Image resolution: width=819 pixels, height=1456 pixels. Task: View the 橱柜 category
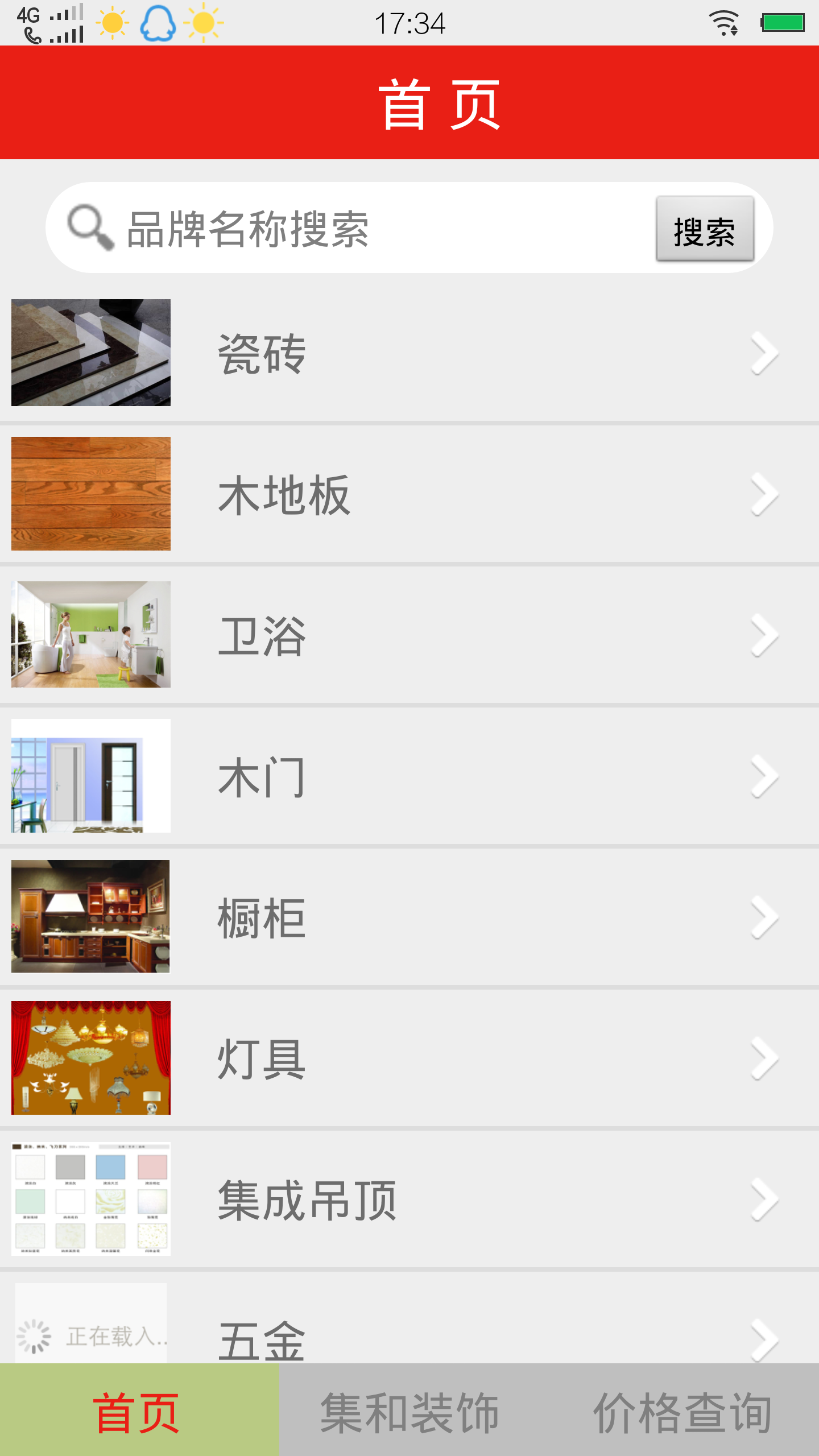[x=409, y=917]
